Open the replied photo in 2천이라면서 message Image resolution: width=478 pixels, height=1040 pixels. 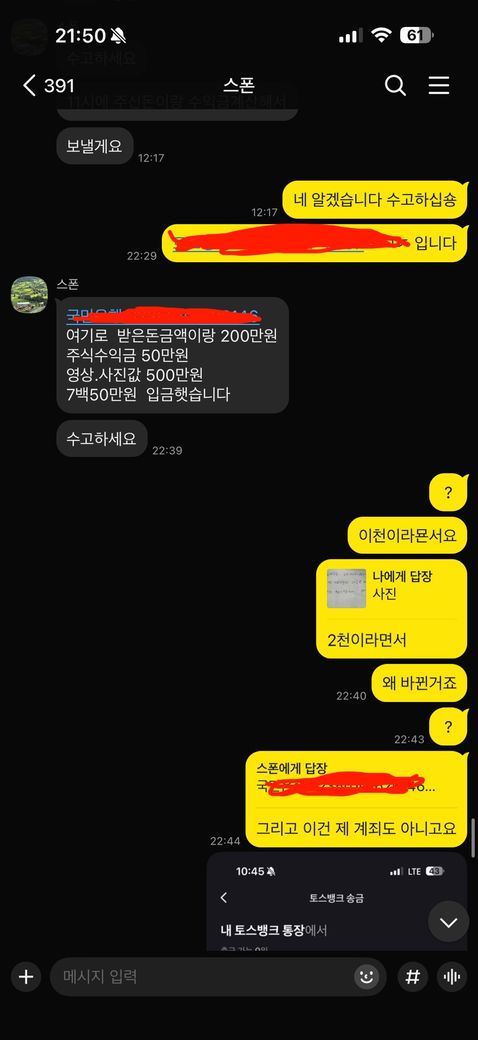pos(346,588)
